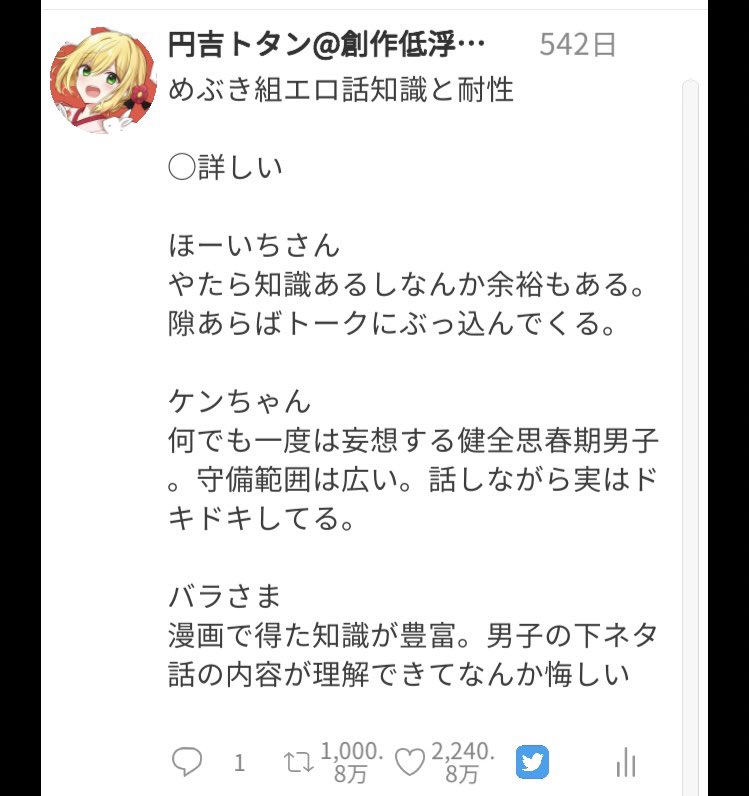Tap the blue Twitter bird icon
This screenshot has width=749, height=796.
pos(532,764)
